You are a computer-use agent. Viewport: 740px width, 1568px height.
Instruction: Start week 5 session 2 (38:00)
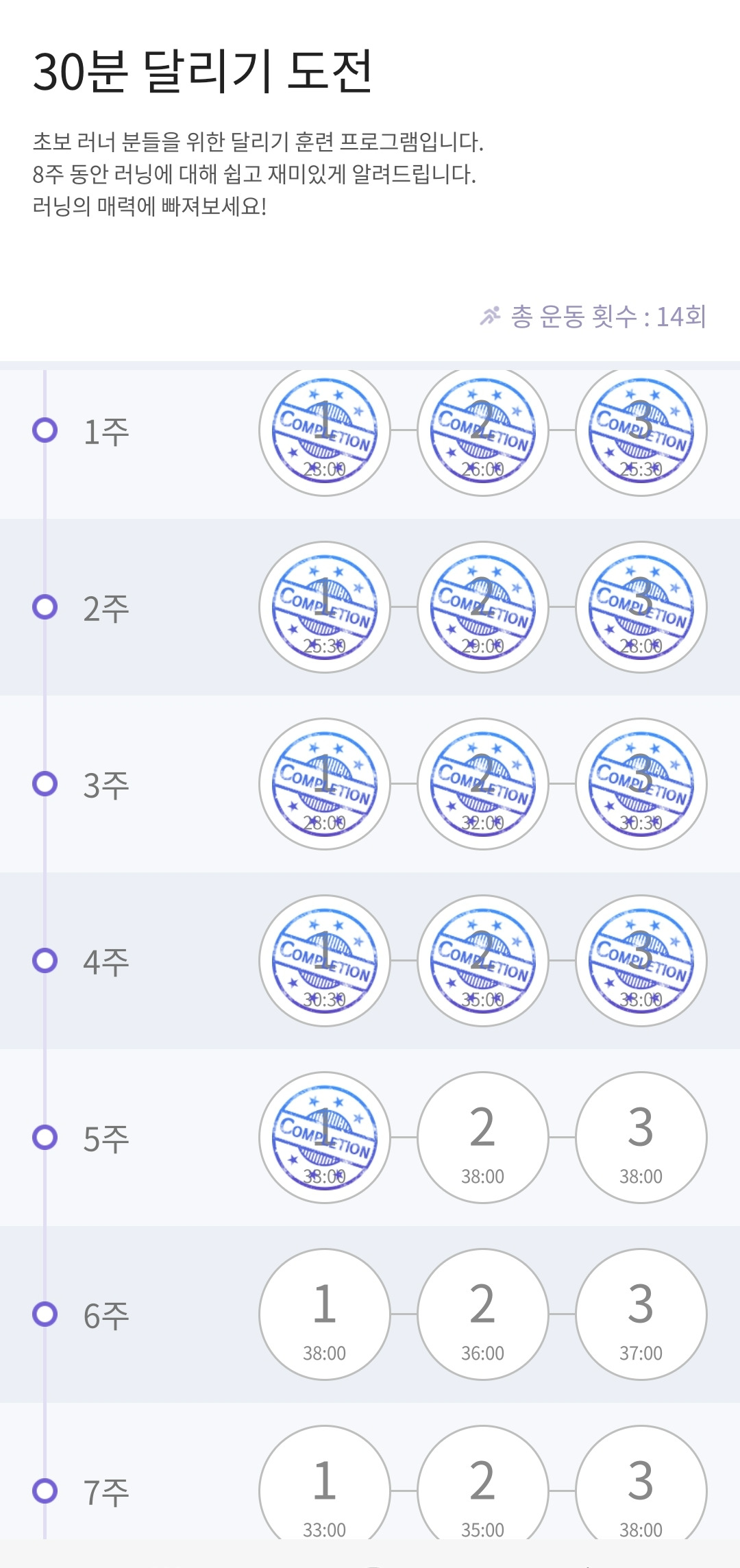482,1138
